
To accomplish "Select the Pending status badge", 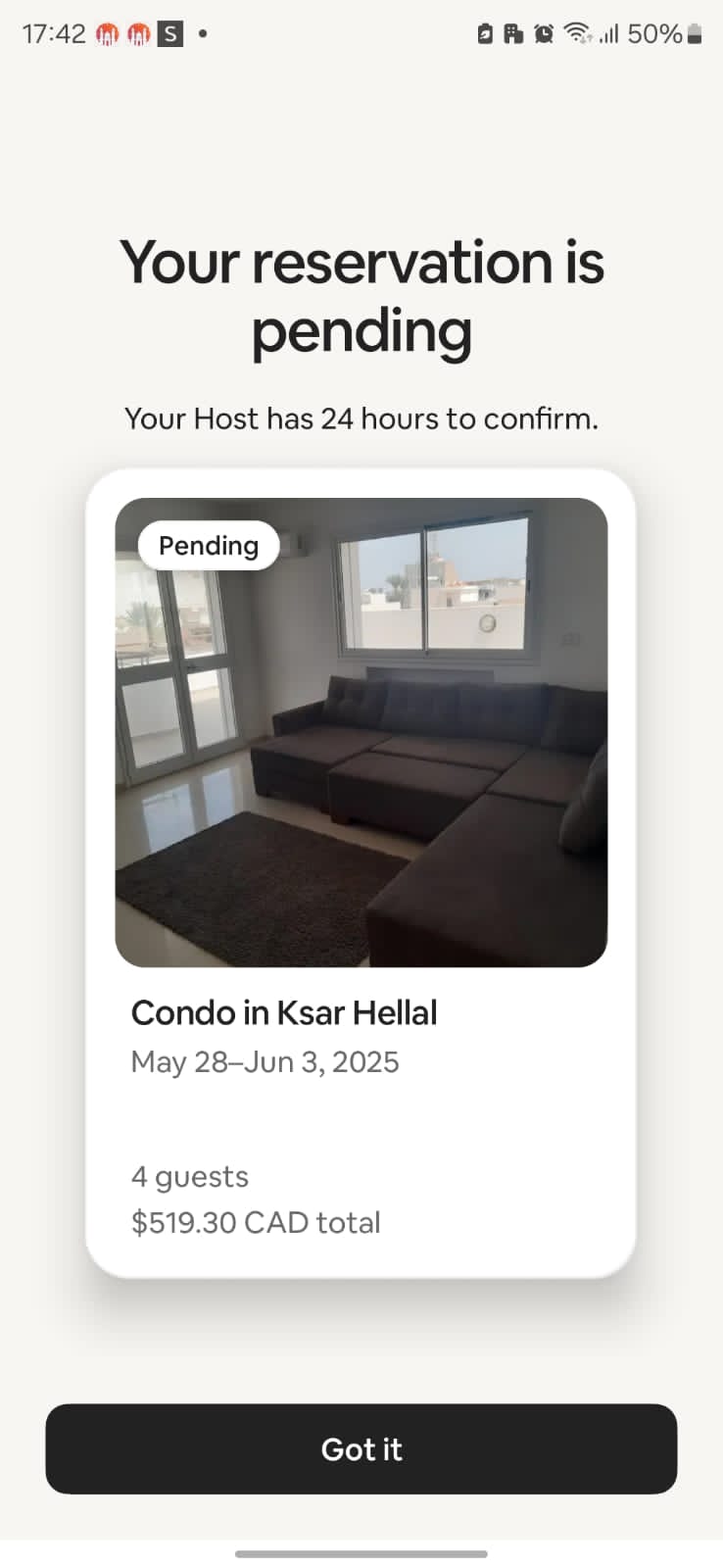I will [x=207, y=545].
